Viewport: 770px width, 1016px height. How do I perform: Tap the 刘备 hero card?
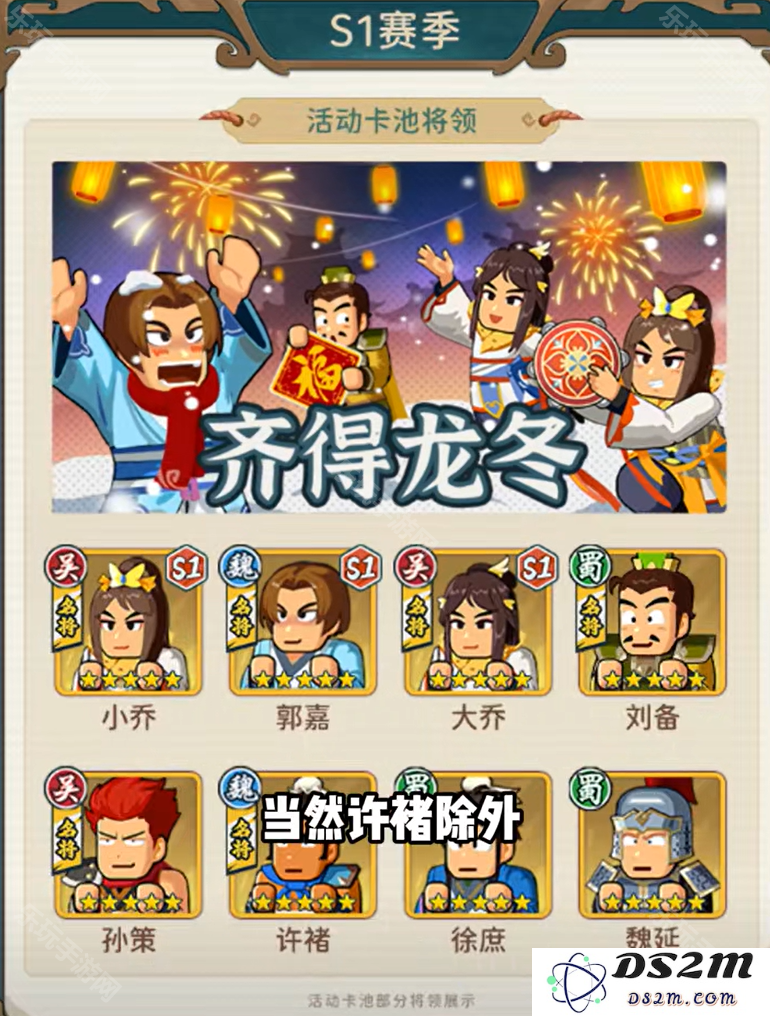652,625
